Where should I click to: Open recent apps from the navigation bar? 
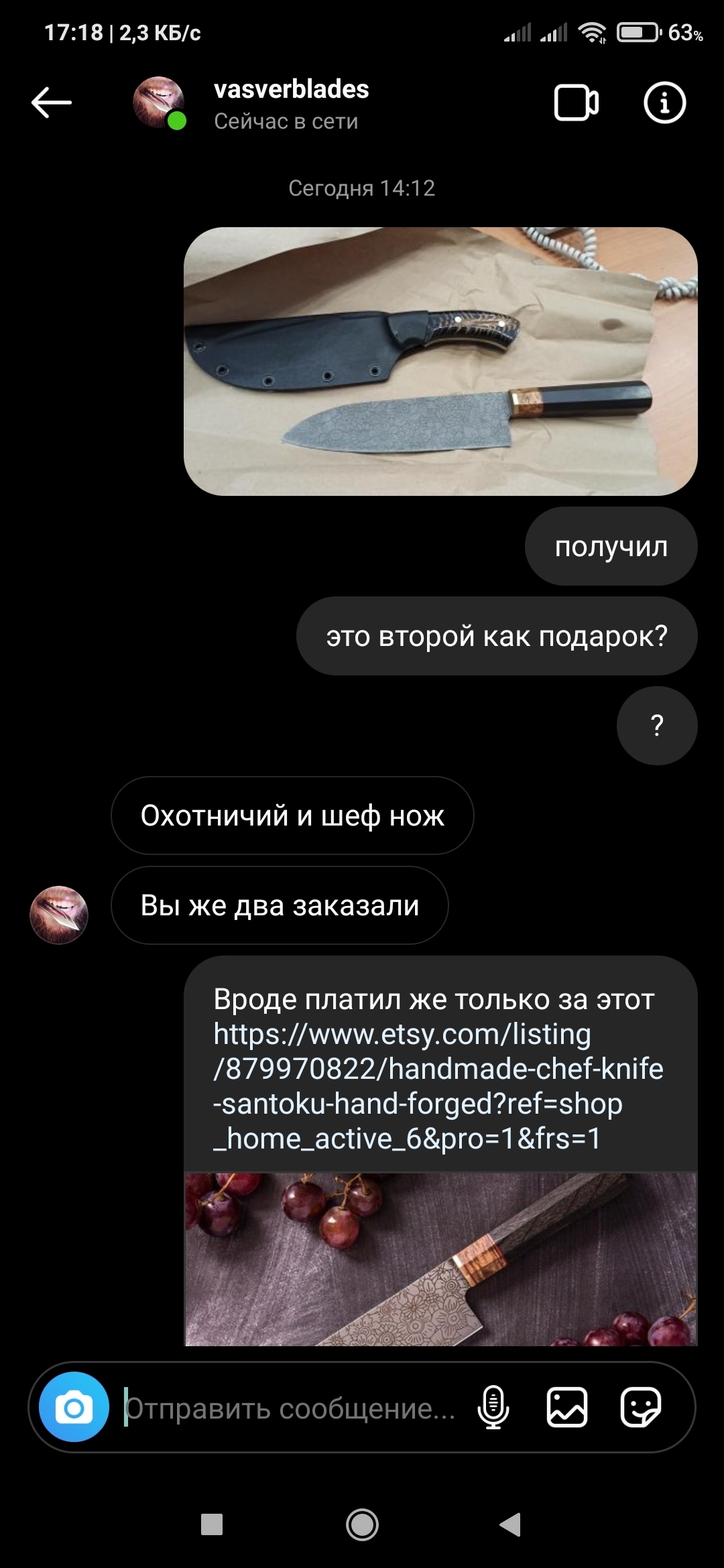(212, 1525)
